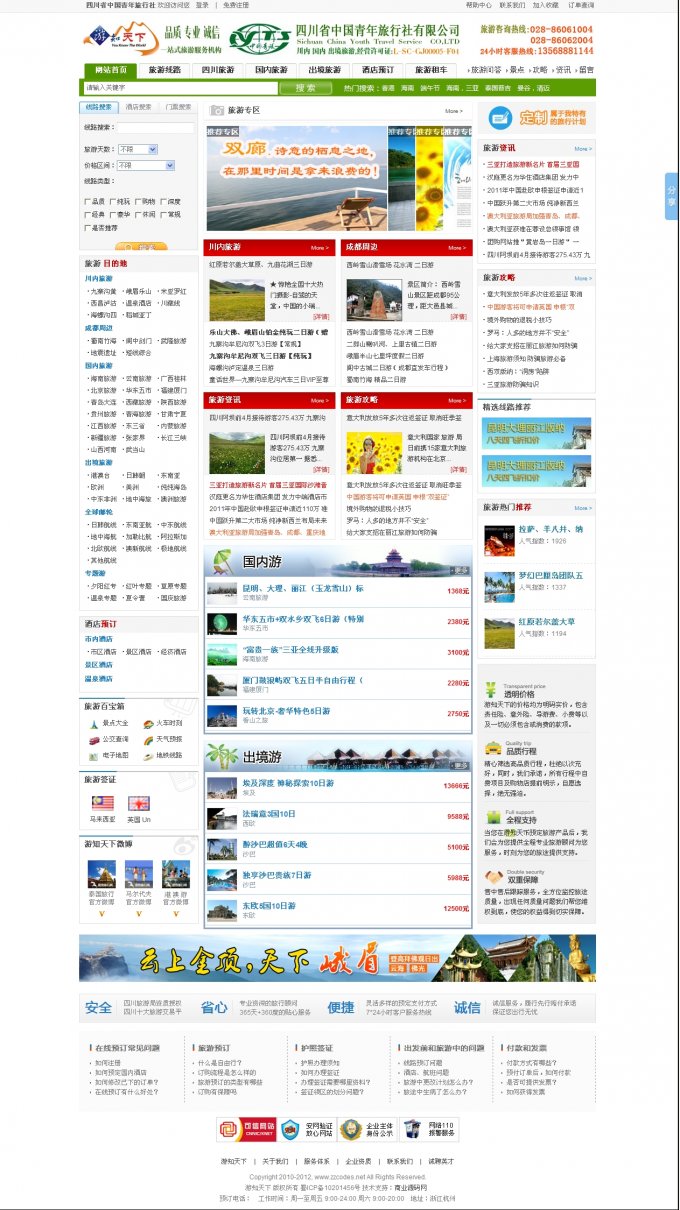Open the 云上金顶 天下峨眉 banner
This screenshot has width=680, height=1210.
(337, 958)
